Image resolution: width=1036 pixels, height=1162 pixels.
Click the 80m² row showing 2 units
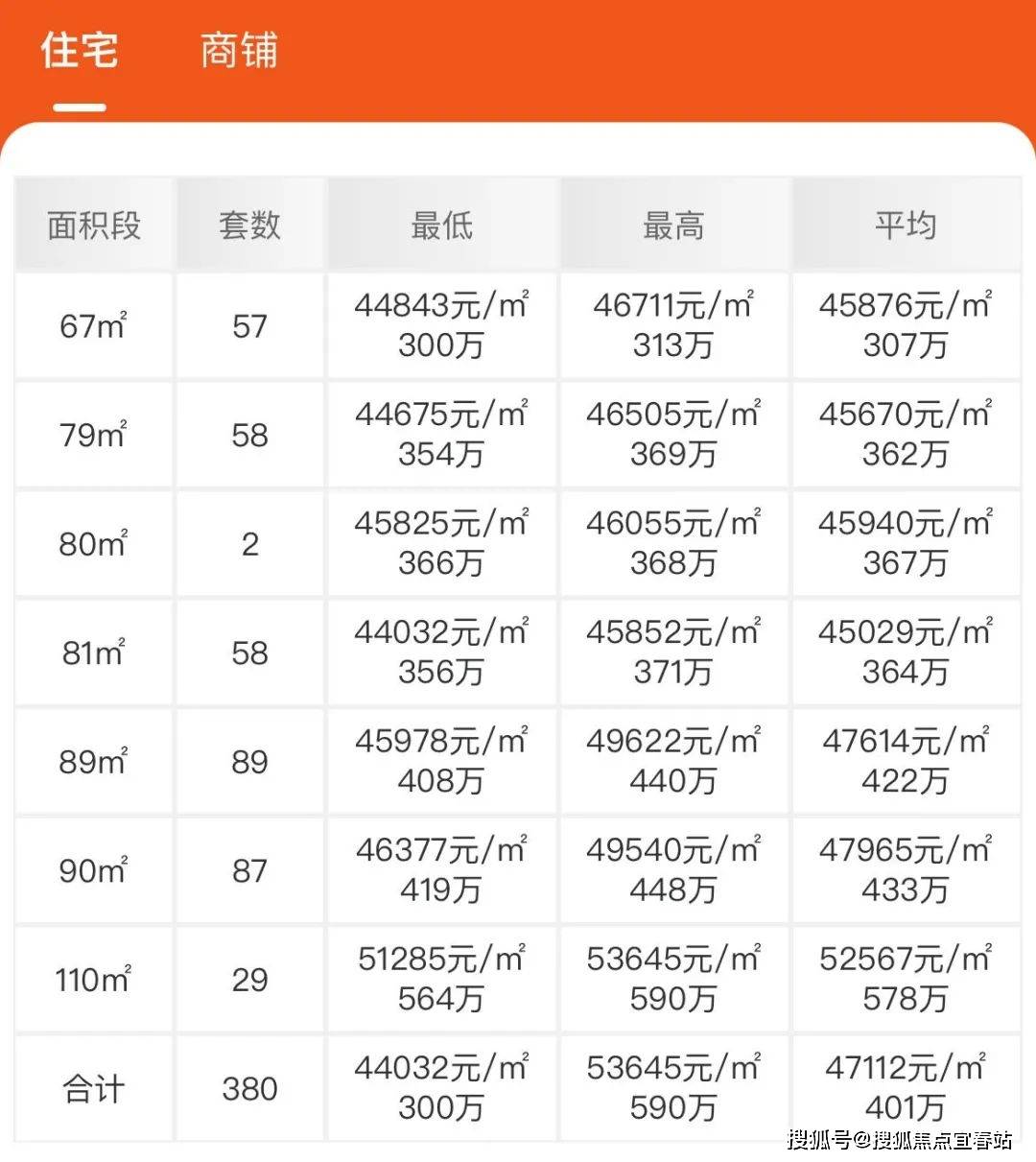click(x=249, y=542)
